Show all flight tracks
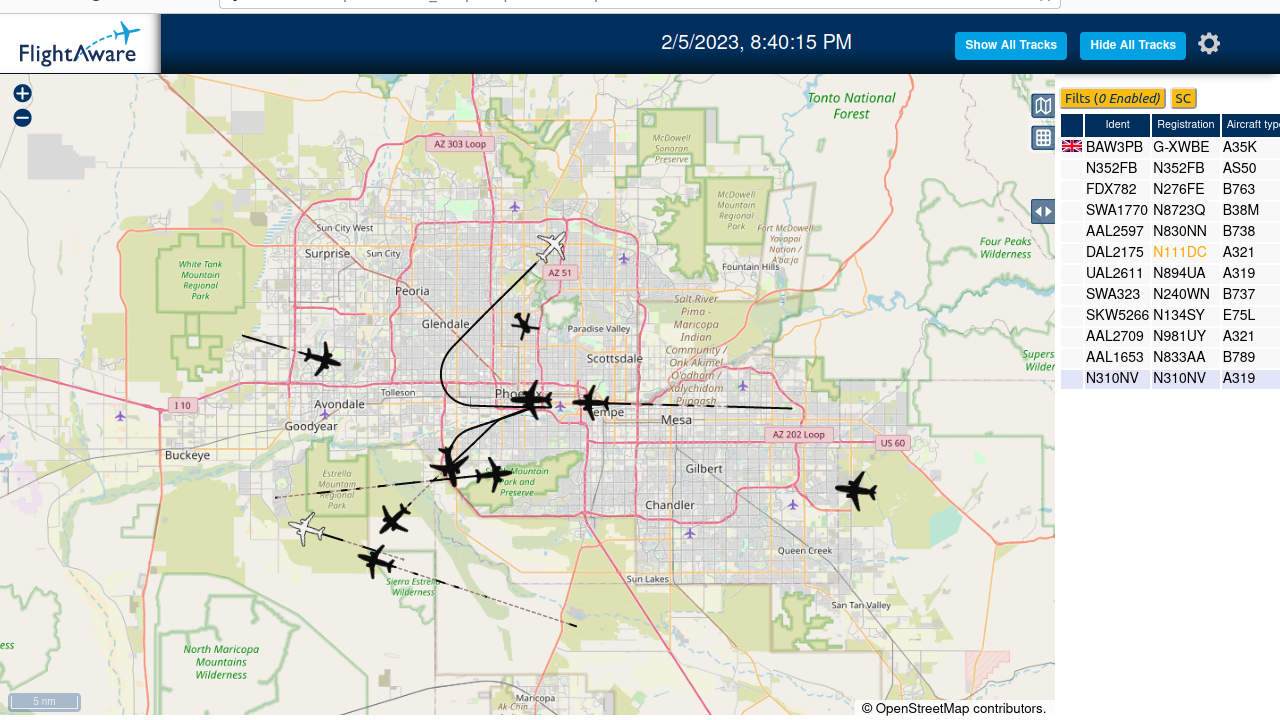 tap(1011, 45)
